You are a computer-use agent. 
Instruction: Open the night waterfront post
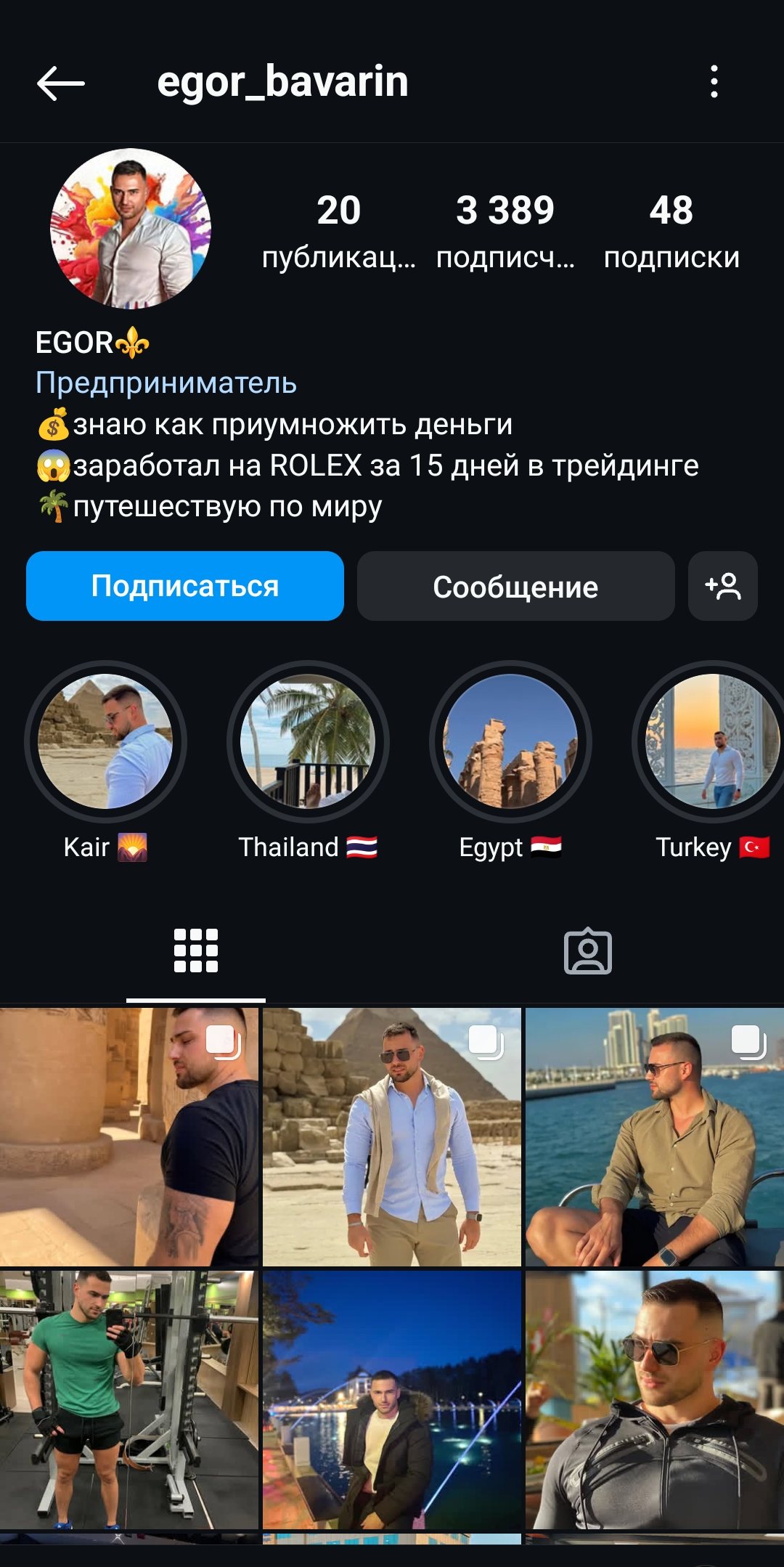[392, 1399]
